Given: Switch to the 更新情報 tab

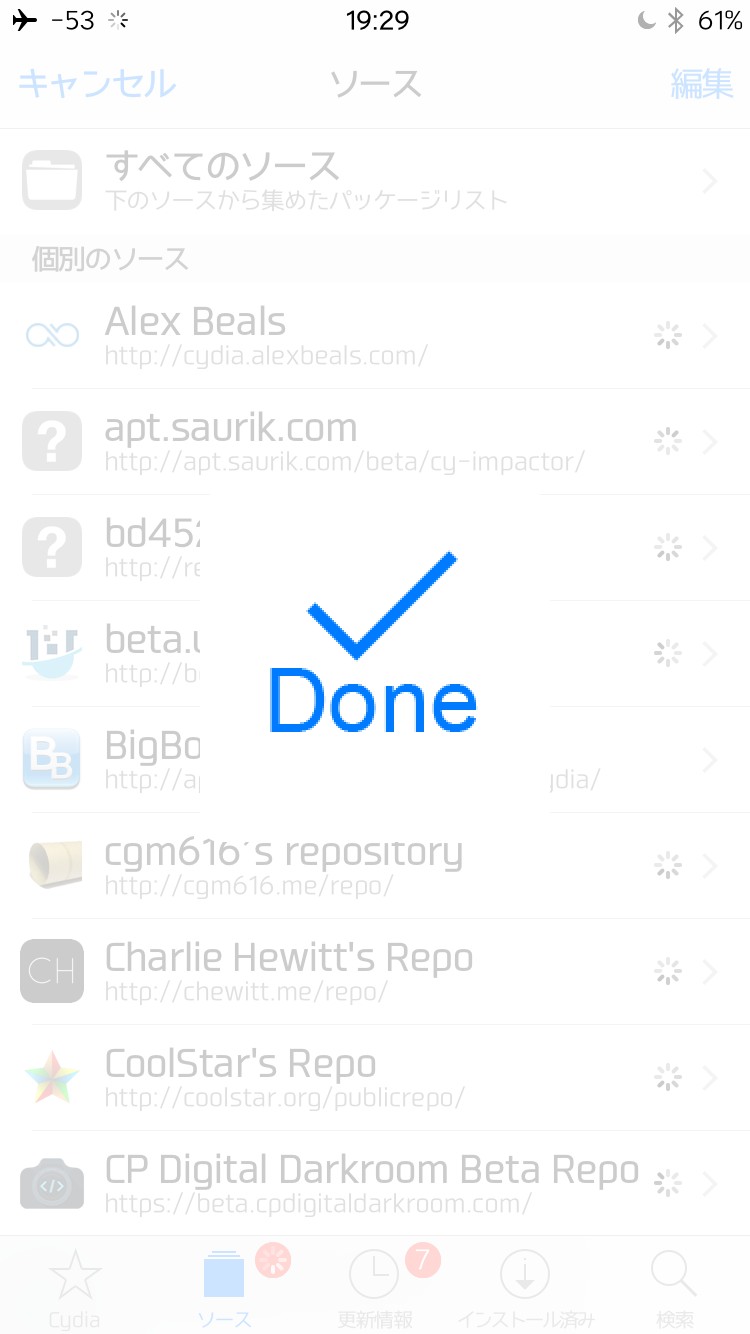Looking at the screenshot, I should (x=375, y=1287).
